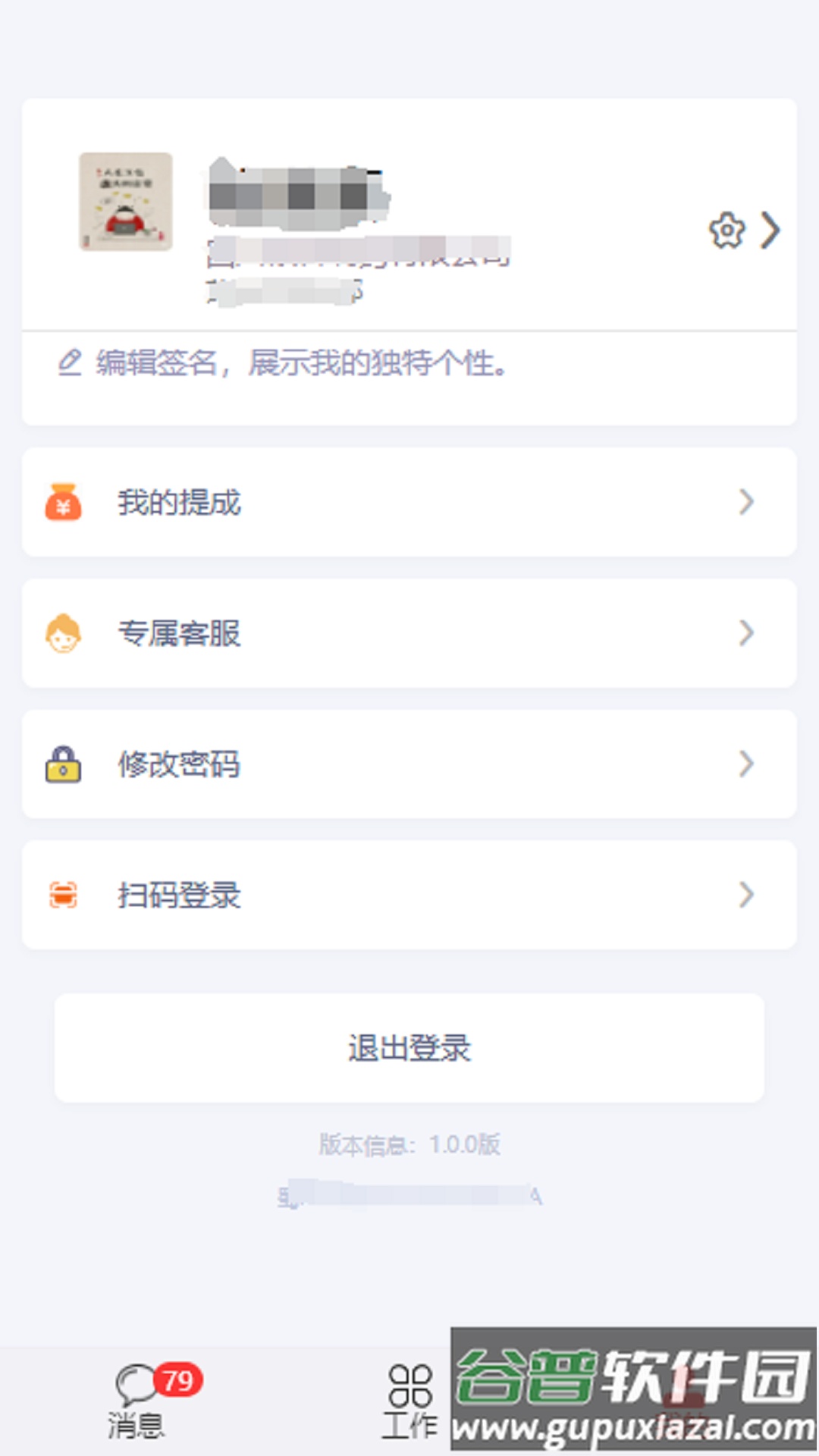819x1456 pixels.
Task: Open the QR scan icon beside 扫码登录
Action: pos(63,895)
